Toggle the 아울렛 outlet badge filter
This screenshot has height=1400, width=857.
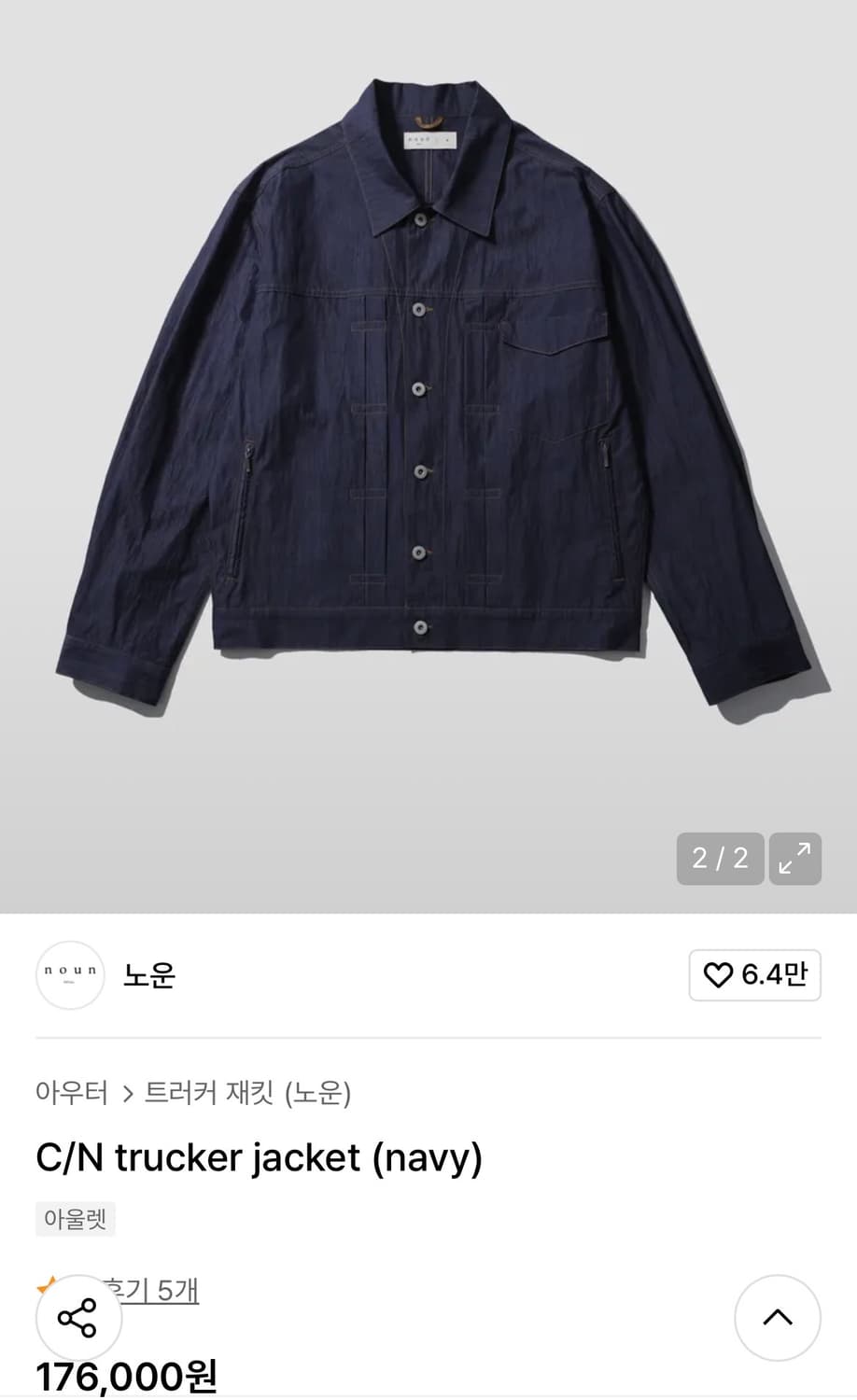pos(74,1218)
